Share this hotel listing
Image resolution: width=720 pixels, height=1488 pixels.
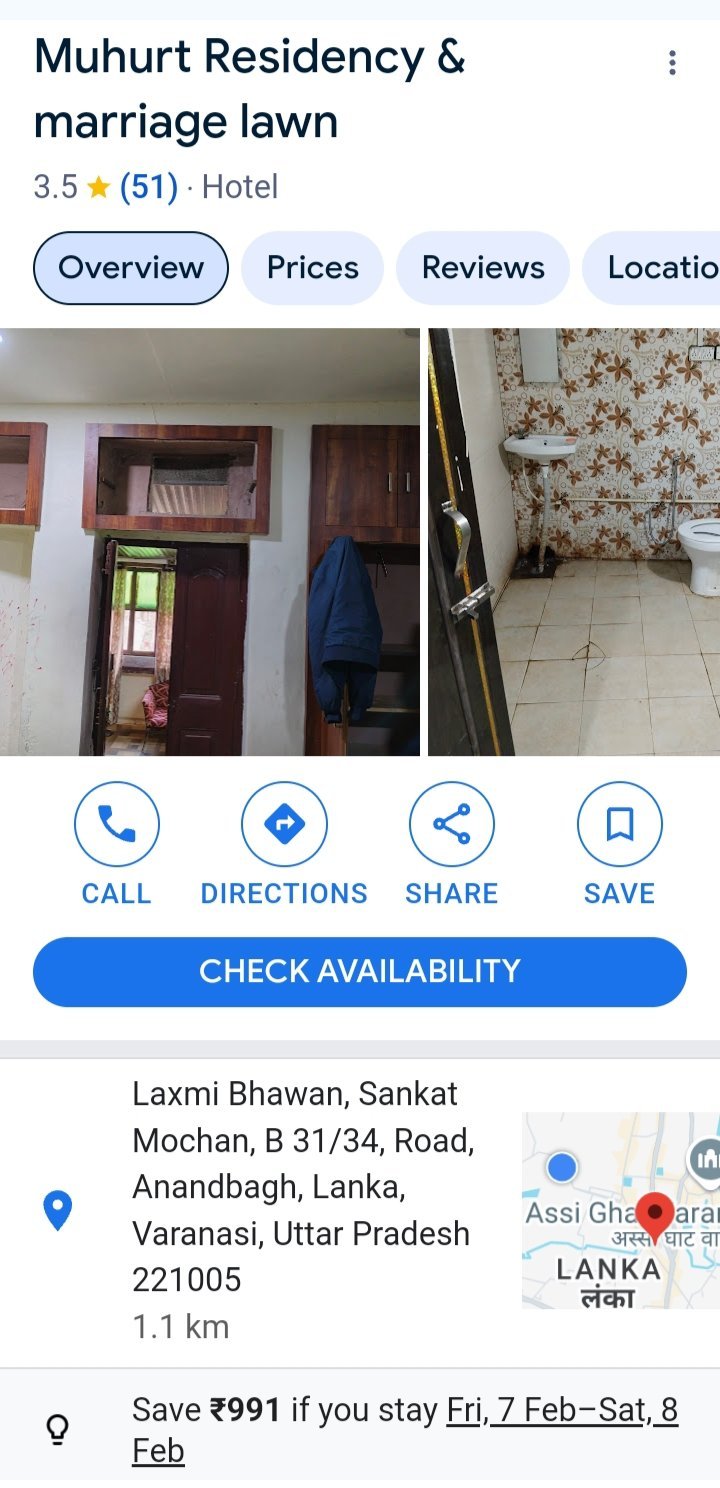(x=451, y=845)
